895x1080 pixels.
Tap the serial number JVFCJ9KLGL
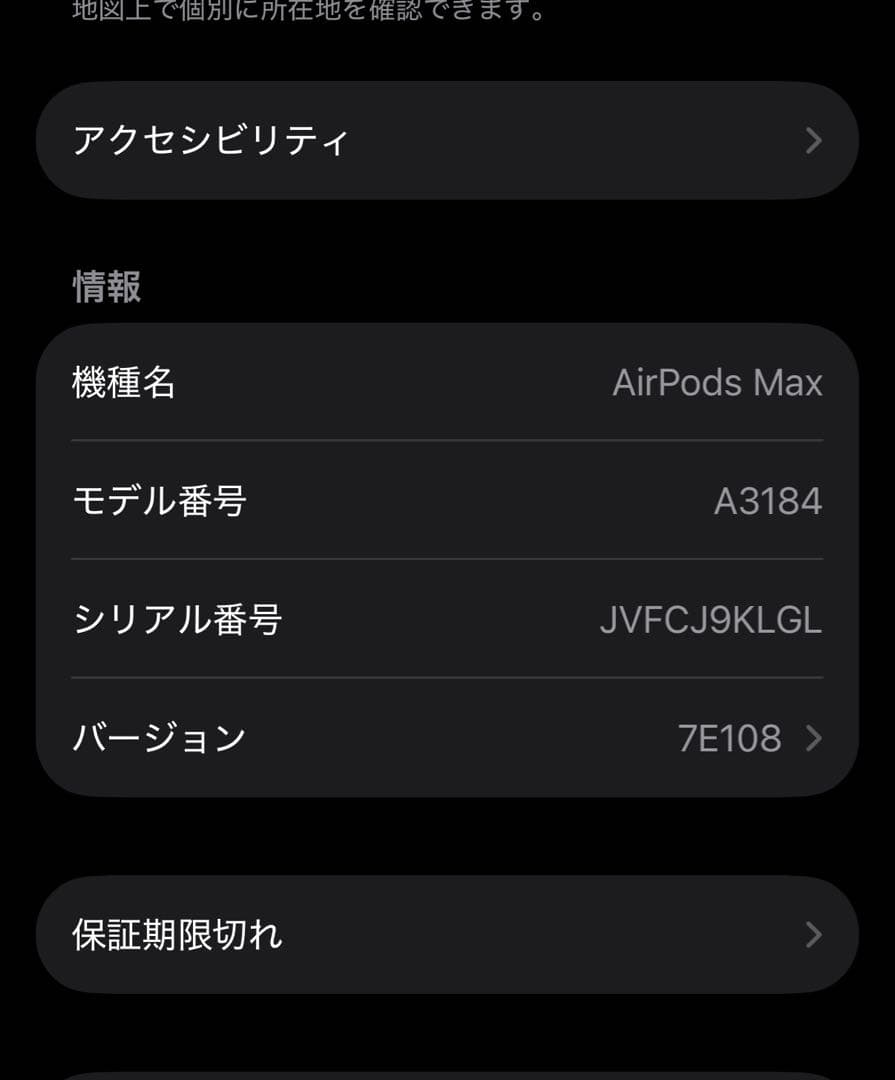(711, 620)
